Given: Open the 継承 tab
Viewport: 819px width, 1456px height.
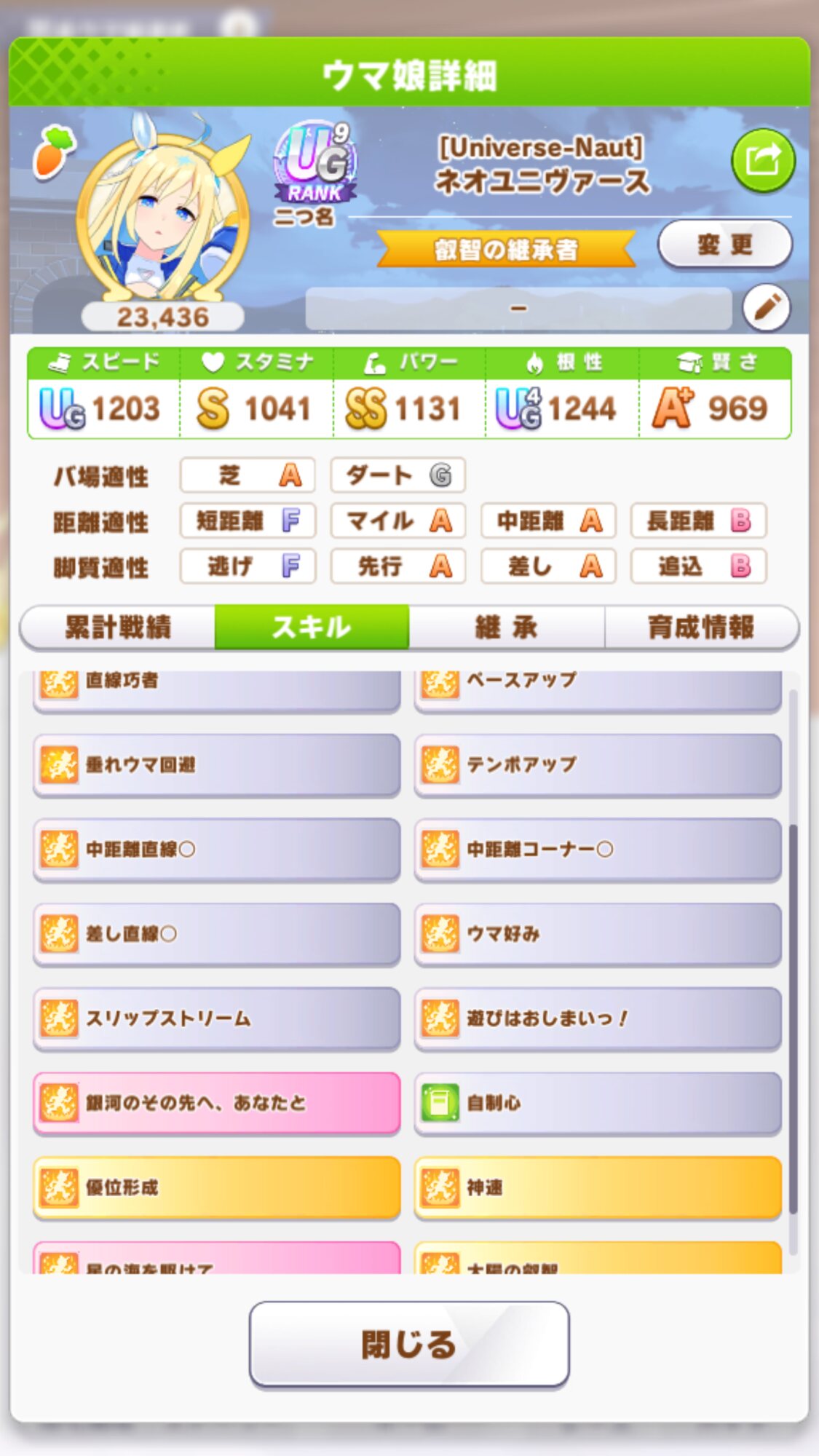Looking at the screenshot, I should [x=507, y=627].
